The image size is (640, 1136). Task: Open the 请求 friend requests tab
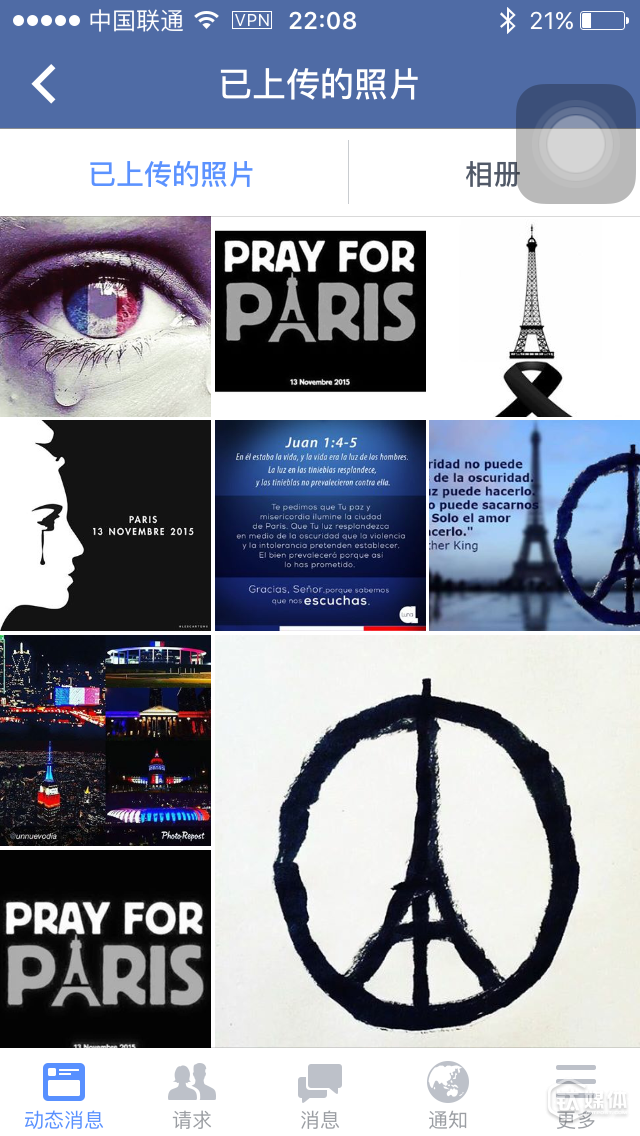click(x=192, y=1094)
